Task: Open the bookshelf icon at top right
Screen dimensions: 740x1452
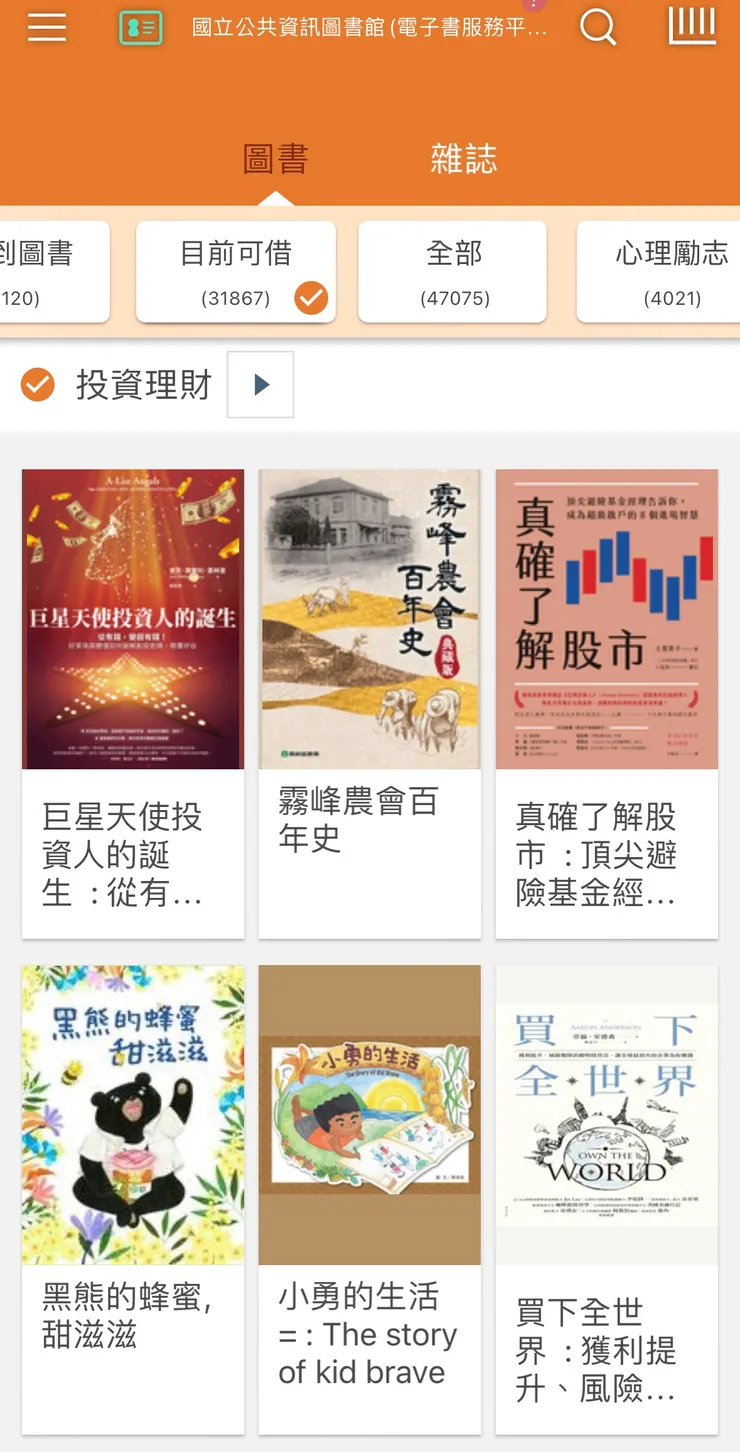Action: coord(691,28)
